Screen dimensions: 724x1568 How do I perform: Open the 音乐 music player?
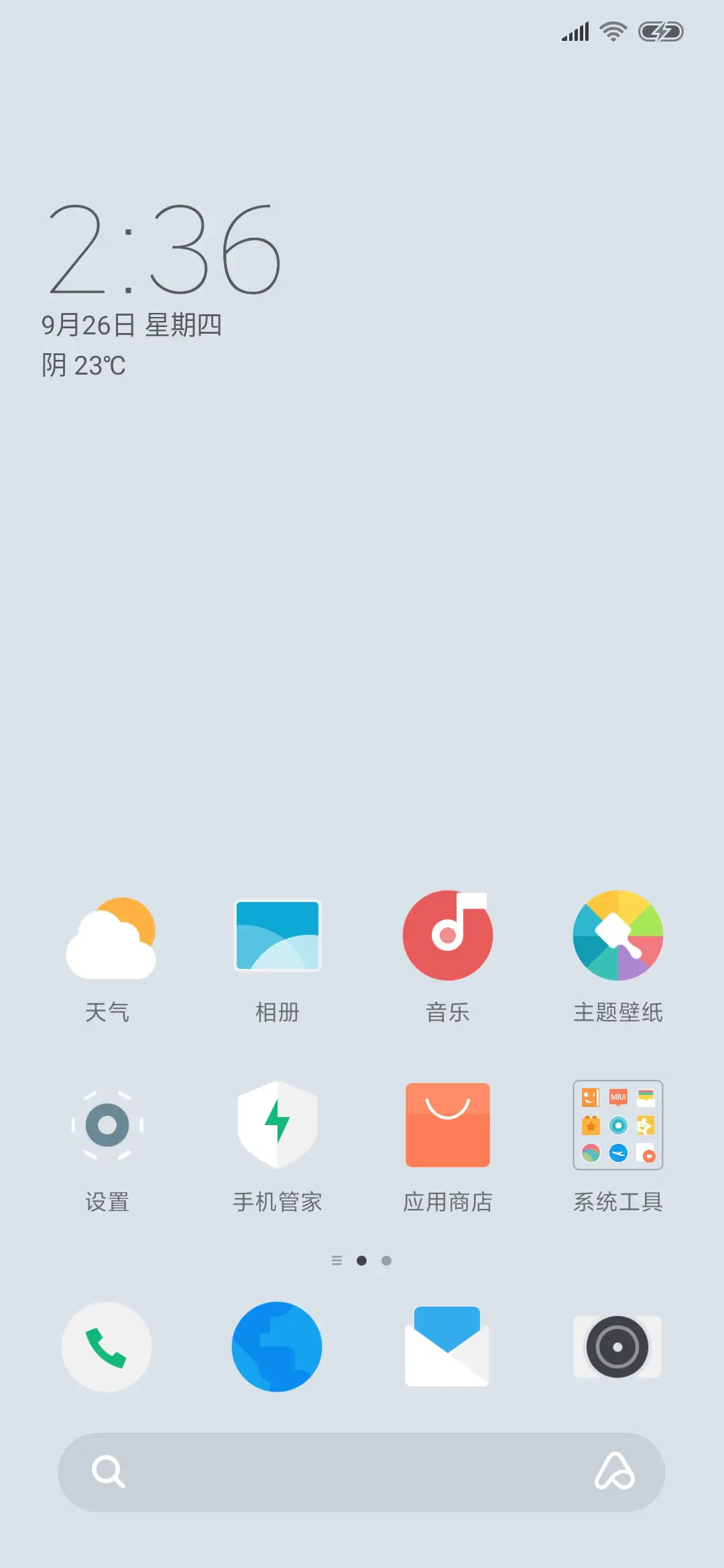pyautogui.click(x=448, y=935)
